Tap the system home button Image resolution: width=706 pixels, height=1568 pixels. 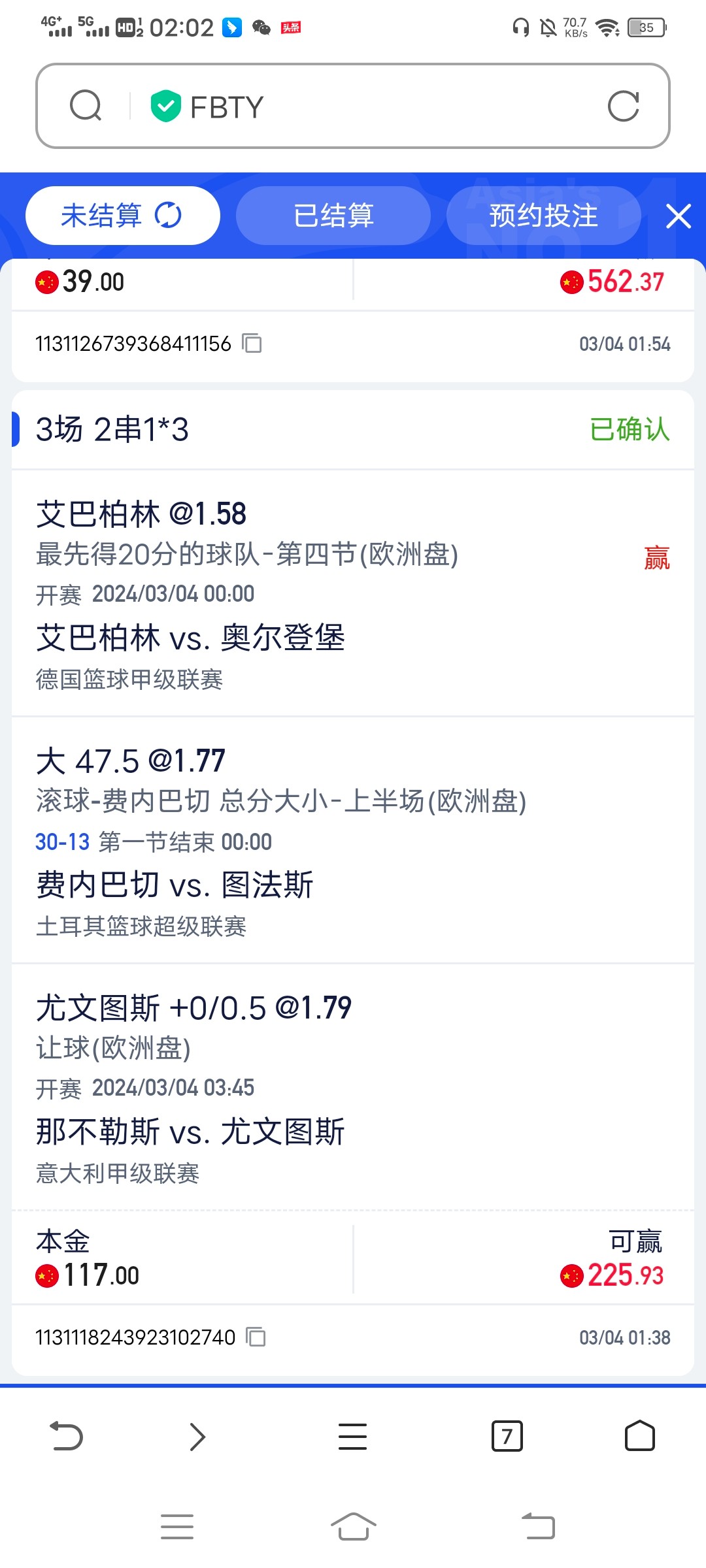pos(353,1527)
